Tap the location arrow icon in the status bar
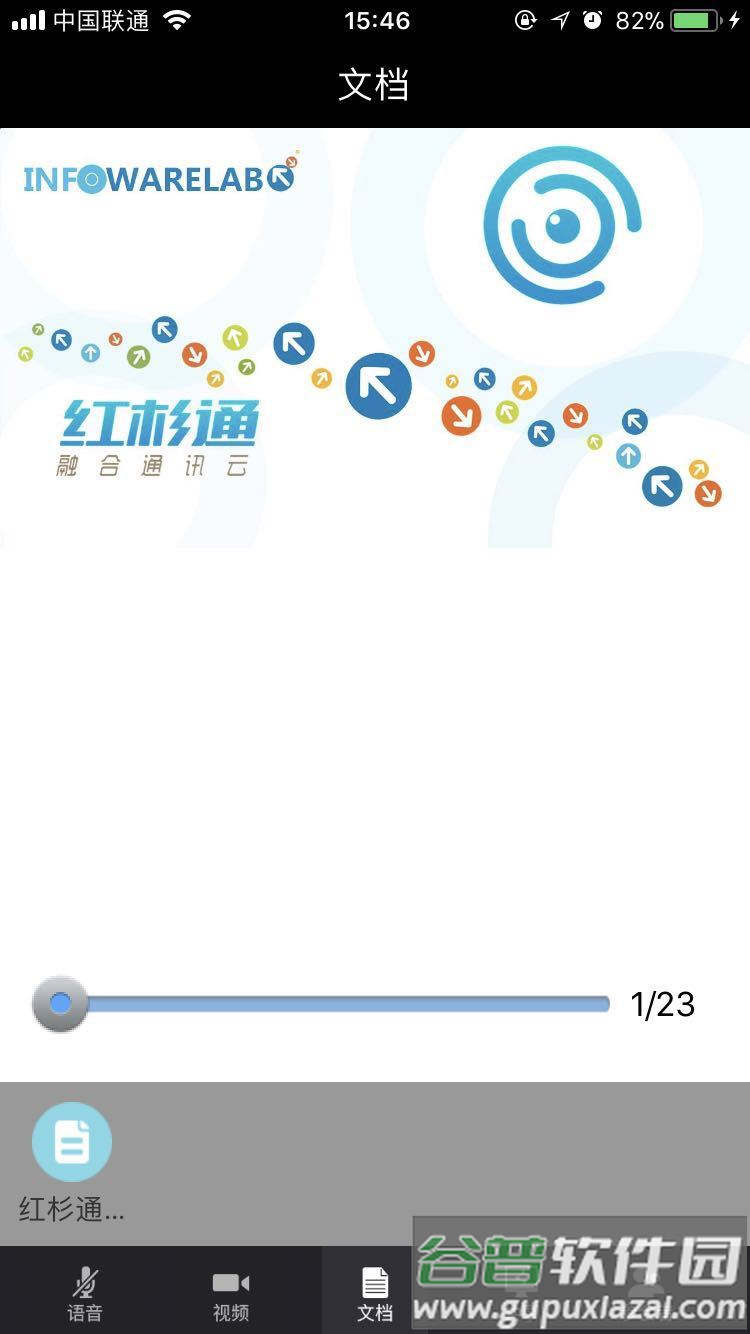 click(x=562, y=18)
